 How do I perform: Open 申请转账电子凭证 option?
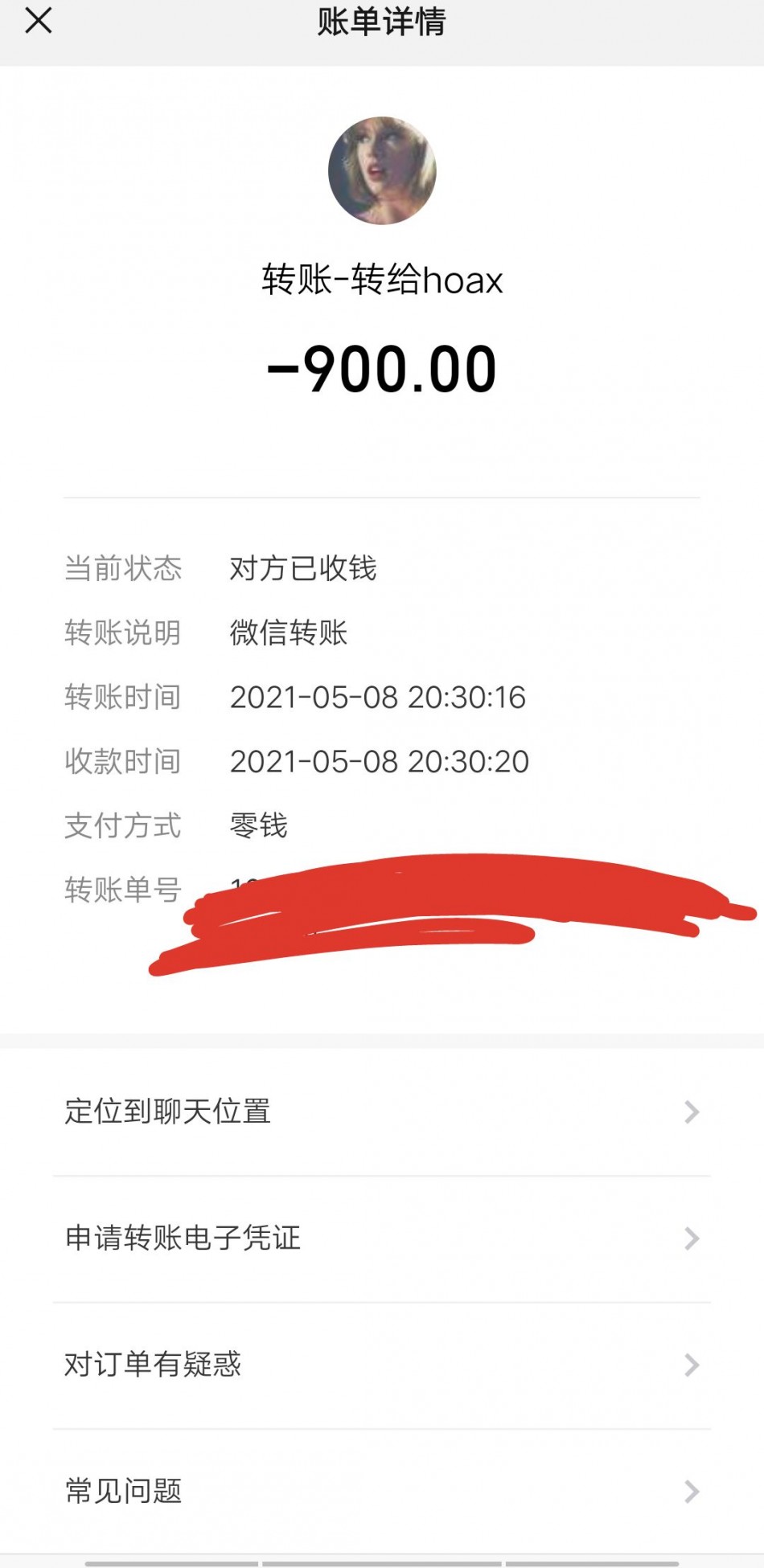click(382, 1239)
